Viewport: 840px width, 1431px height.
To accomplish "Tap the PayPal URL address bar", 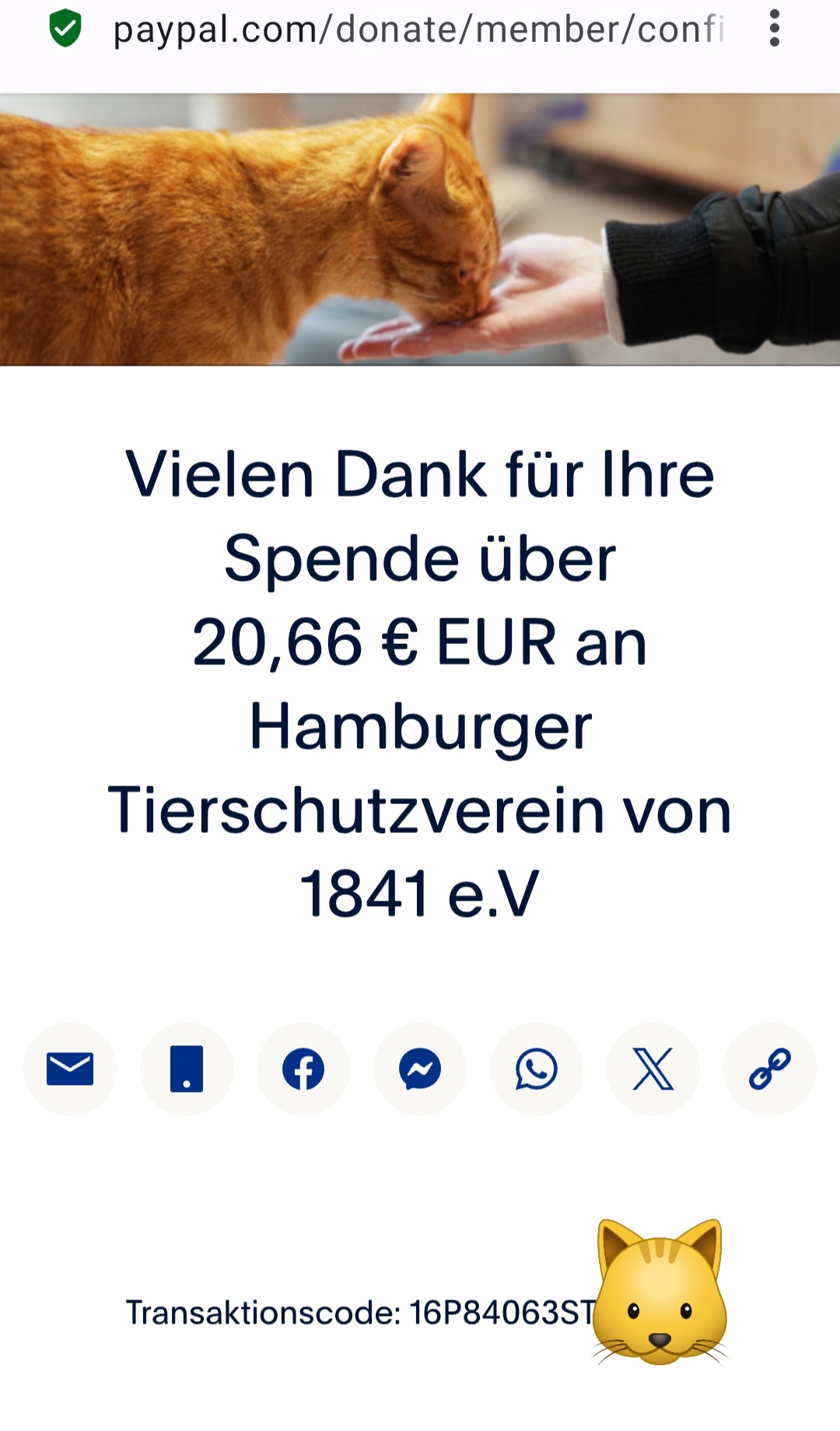I will [418, 30].
